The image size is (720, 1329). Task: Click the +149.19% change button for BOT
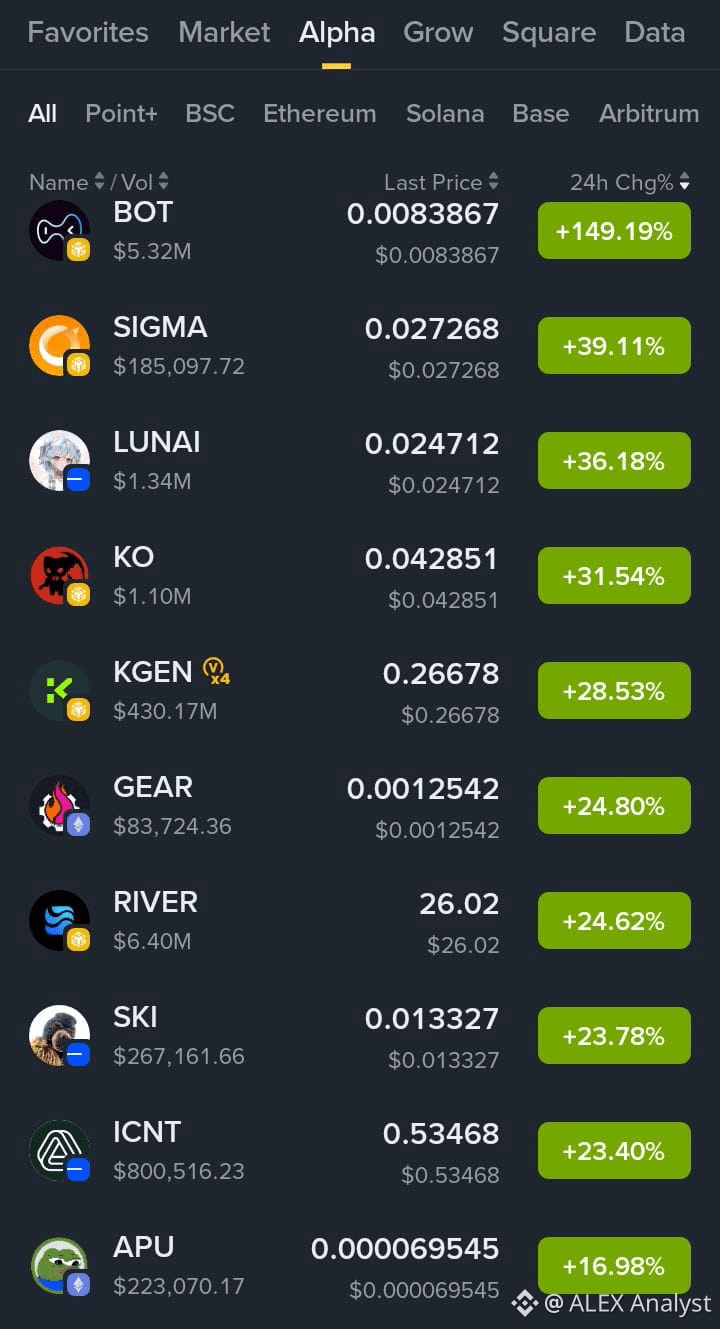pyautogui.click(x=613, y=230)
